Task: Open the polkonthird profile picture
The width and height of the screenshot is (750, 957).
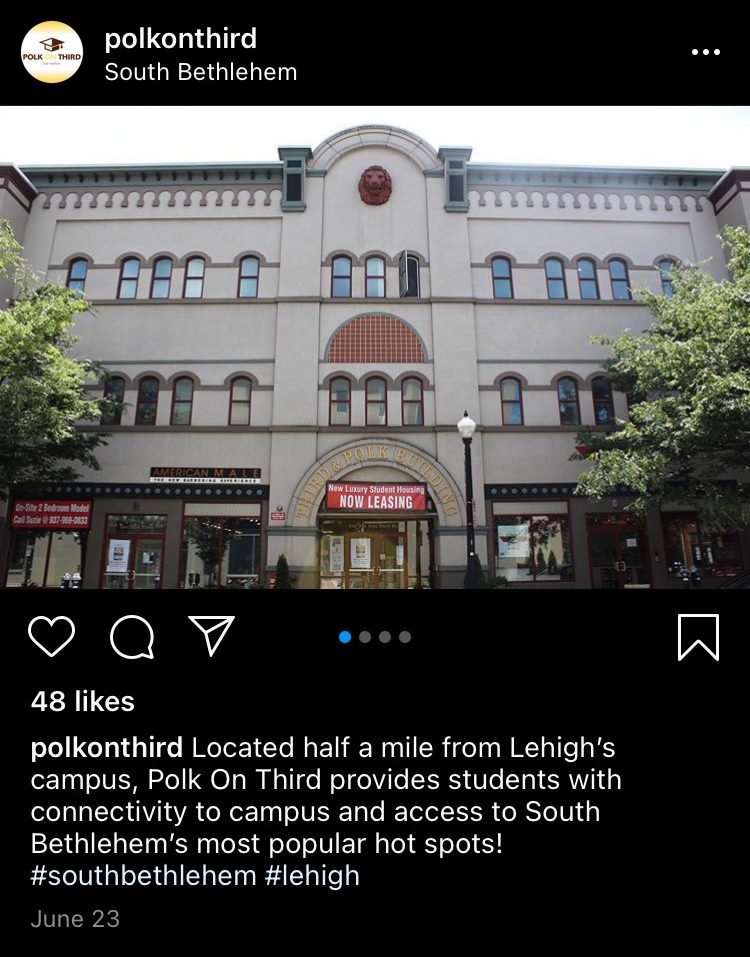Action: 52,52
